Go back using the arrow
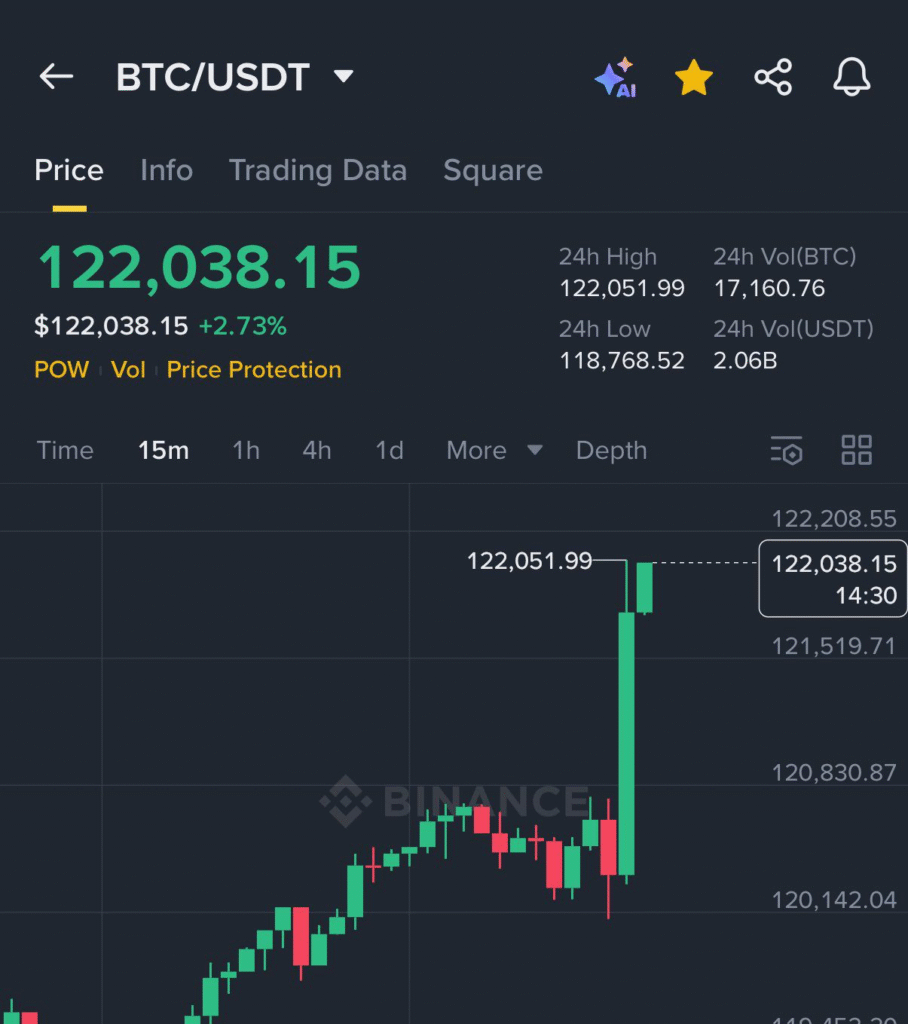Screen dimensions: 908x1024 click(56, 77)
